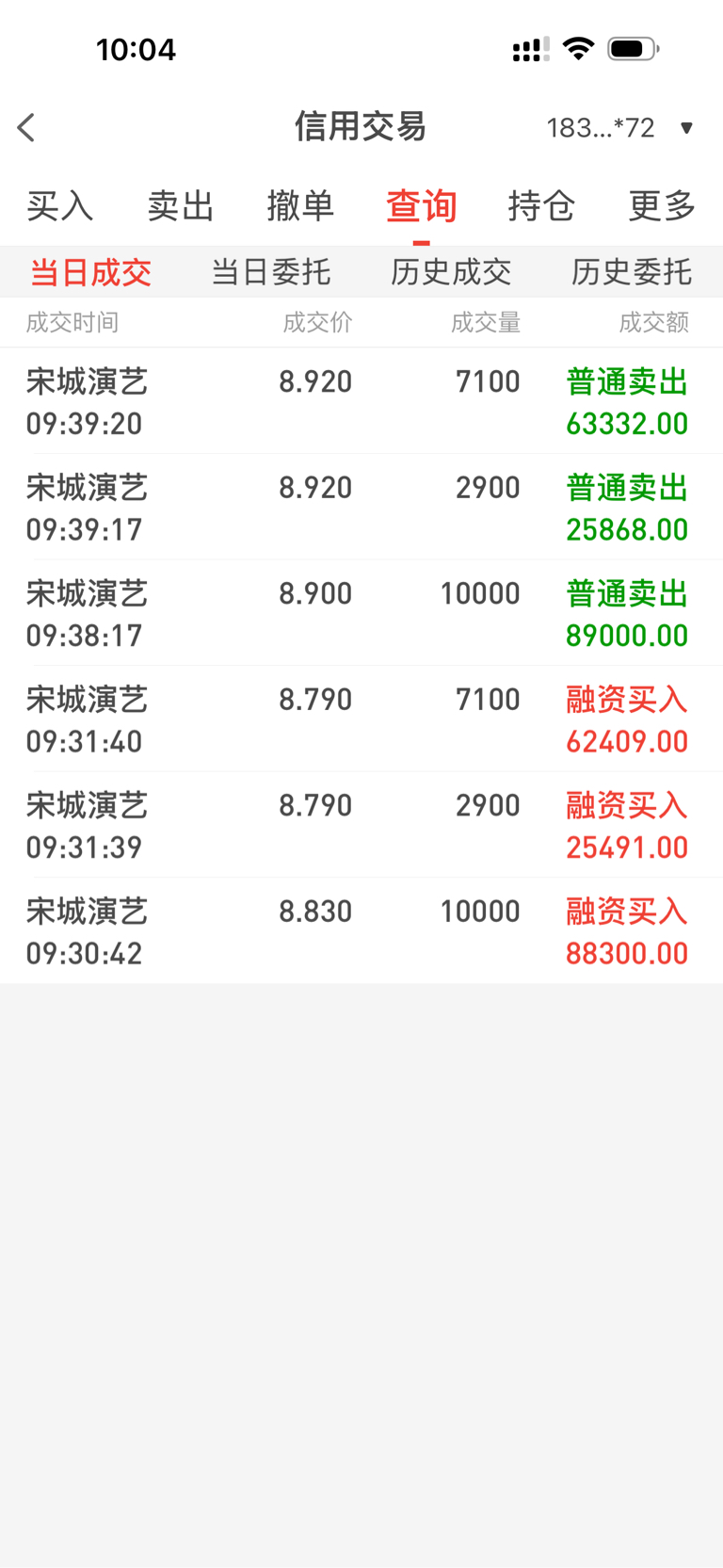Open the account dropdown 183...*72

click(x=620, y=127)
